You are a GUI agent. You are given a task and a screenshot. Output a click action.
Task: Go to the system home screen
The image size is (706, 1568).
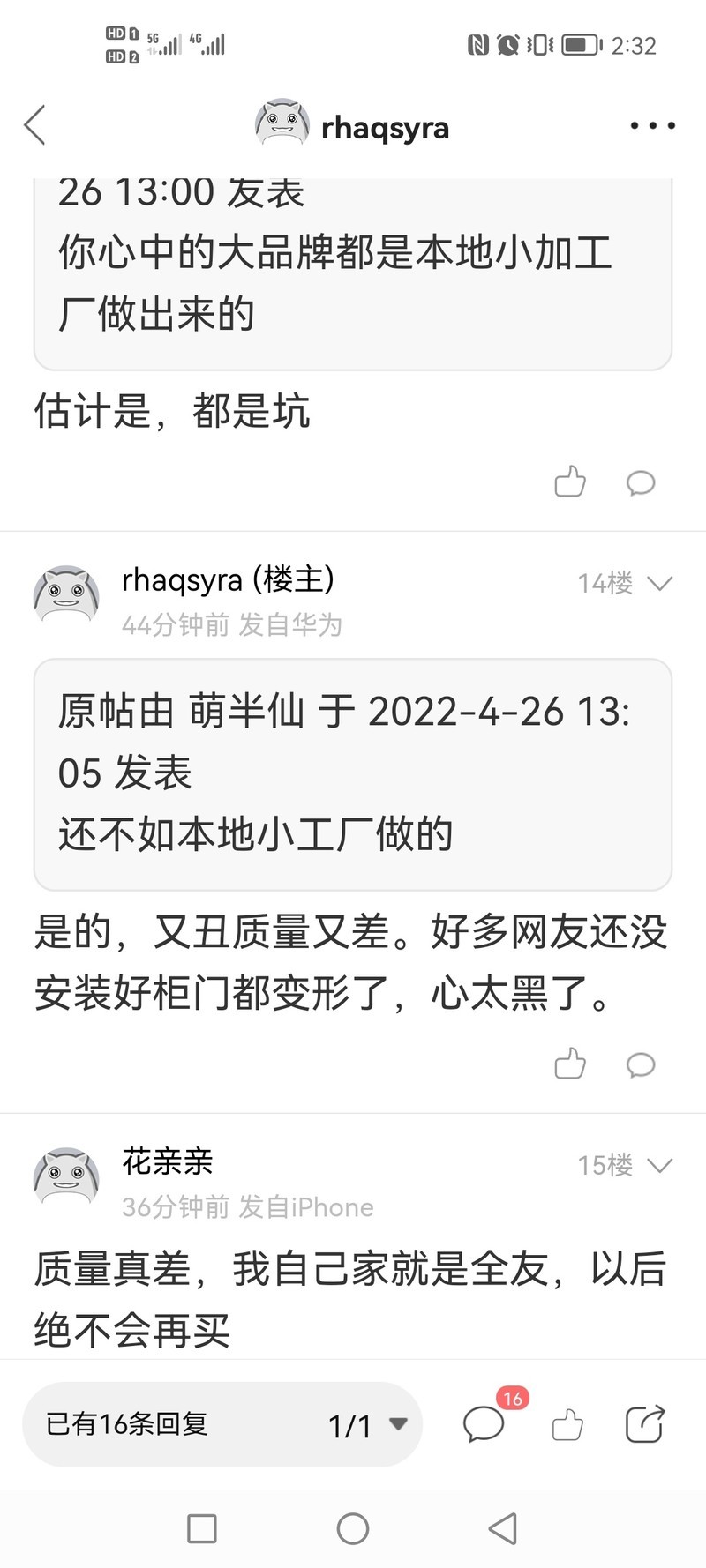pyautogui.click(x=353, y=1528)
